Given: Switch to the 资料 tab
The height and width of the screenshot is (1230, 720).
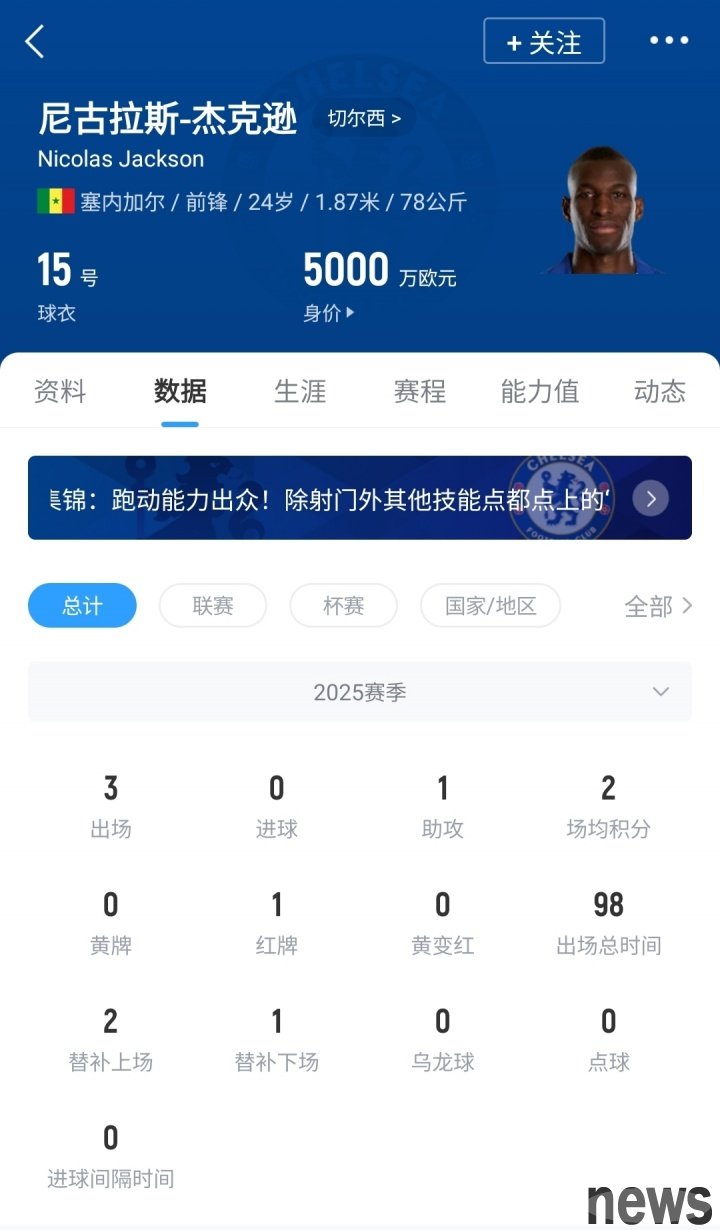Looking at the screenshot, I should pyautogui.click(x=60, y=391).
